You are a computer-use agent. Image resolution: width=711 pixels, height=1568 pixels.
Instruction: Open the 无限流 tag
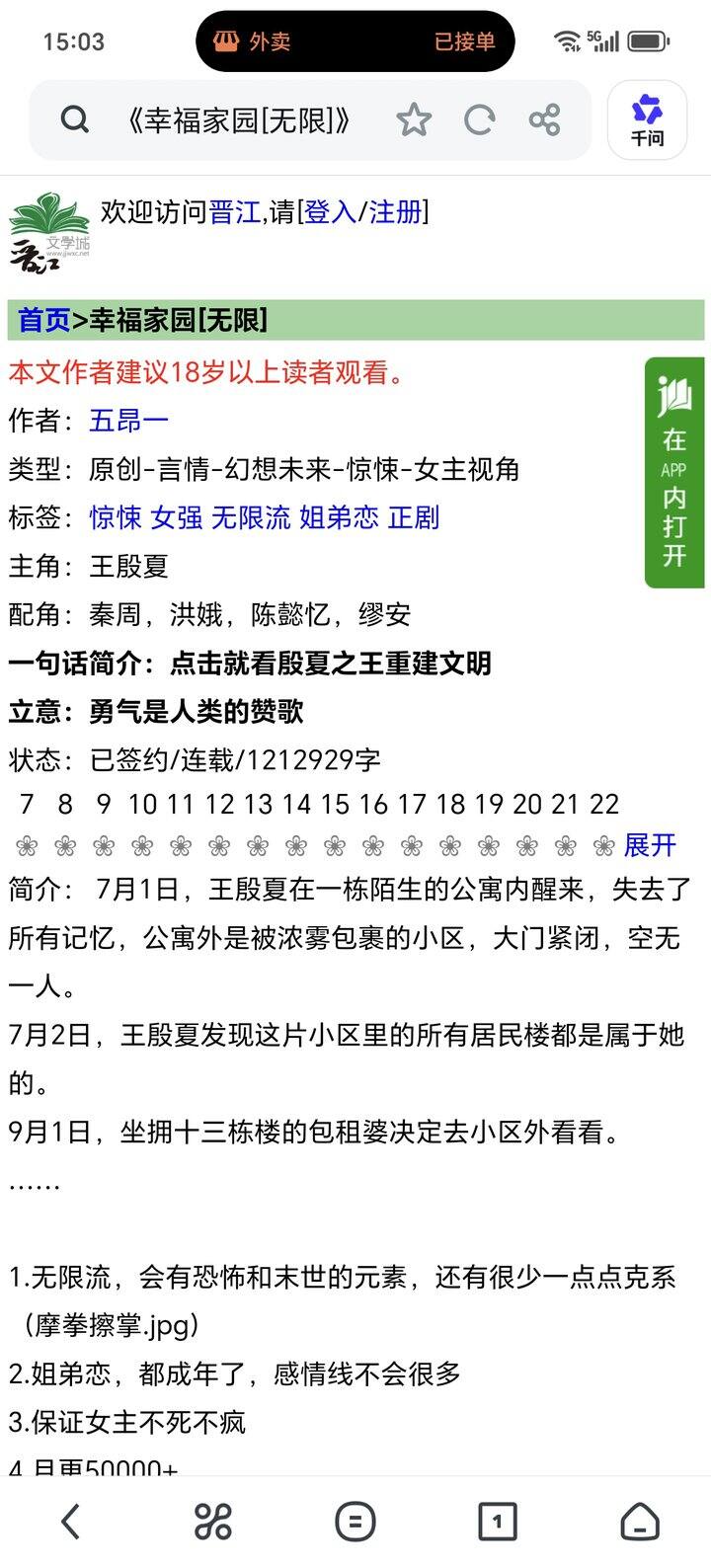click(x=251, y=518)
